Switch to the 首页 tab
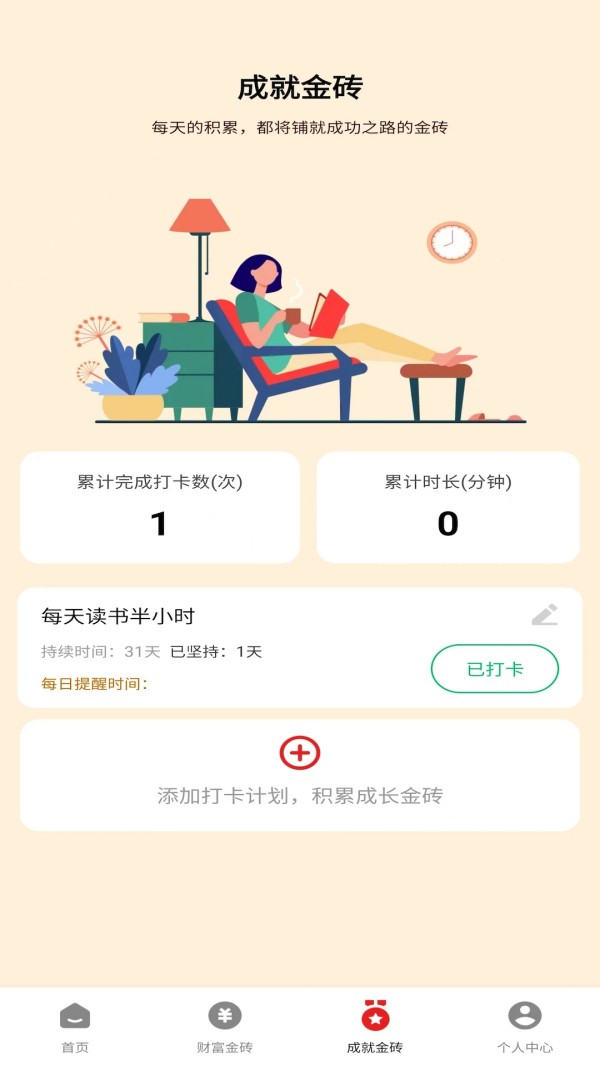The height and width of the screenshot is (1066, 600). (75, 1027)
